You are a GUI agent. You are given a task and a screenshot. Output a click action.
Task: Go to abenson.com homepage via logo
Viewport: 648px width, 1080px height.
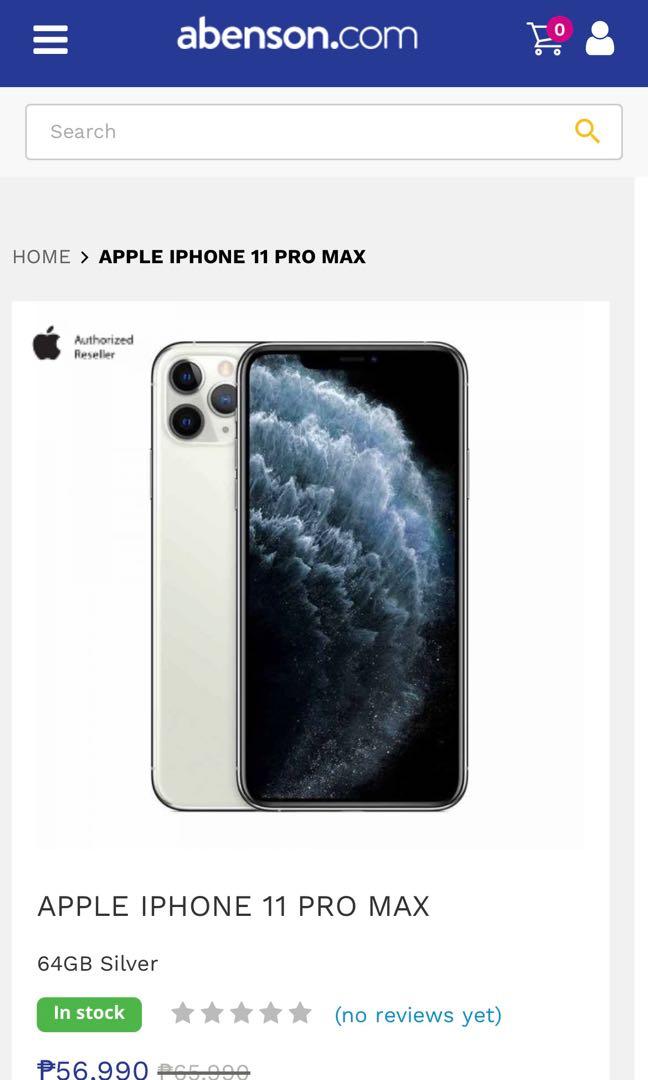297,36
